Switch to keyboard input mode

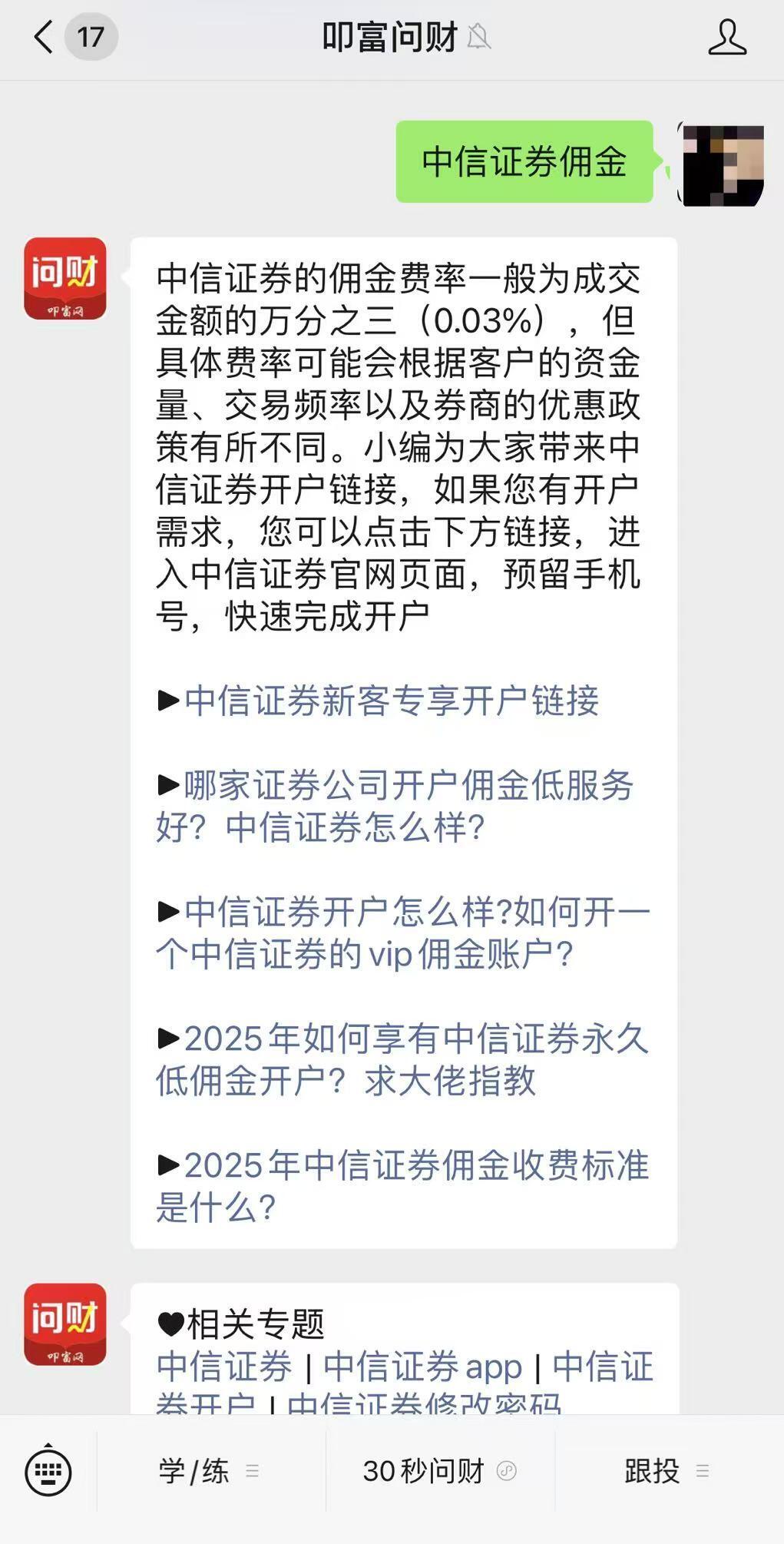[x=48, y=1470]
